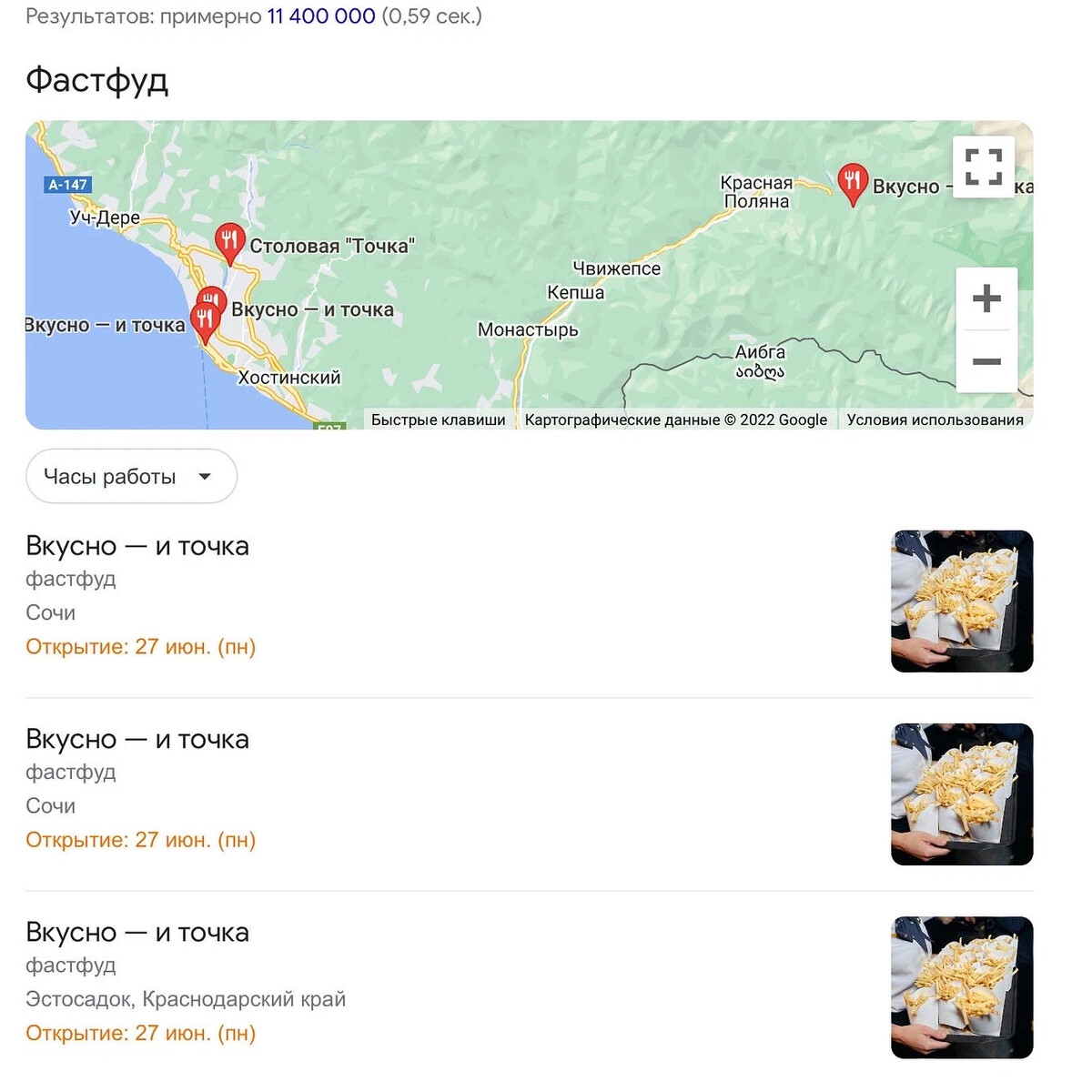
Task: Zoom out on the map
Action: 986,361
